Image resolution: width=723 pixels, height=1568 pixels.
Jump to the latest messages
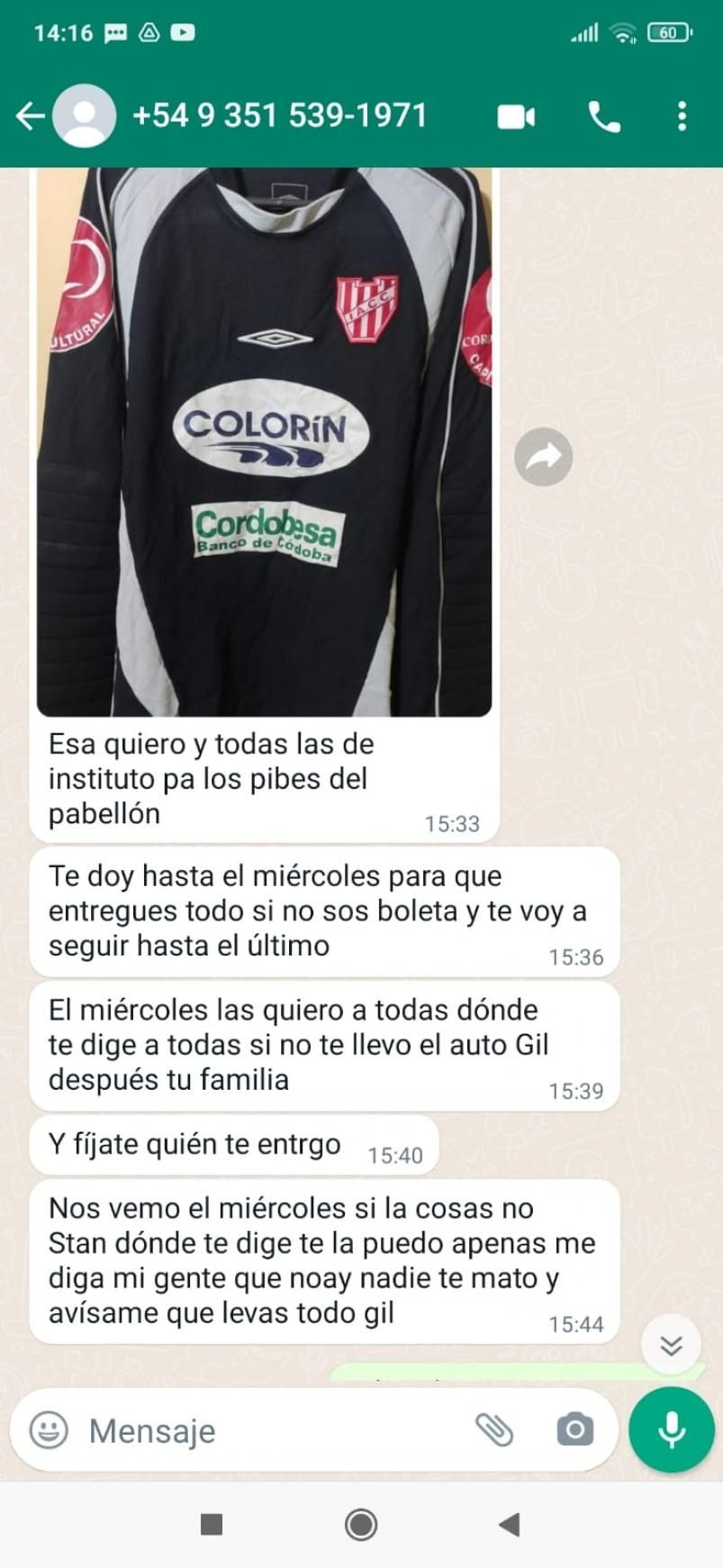670,1346
